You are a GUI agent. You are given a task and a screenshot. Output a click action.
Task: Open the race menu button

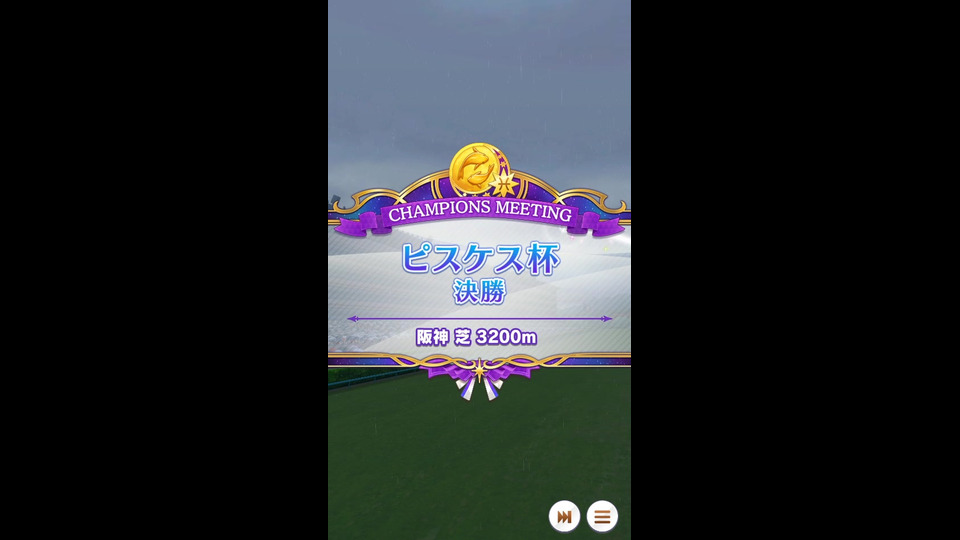(x=602, y=516)
